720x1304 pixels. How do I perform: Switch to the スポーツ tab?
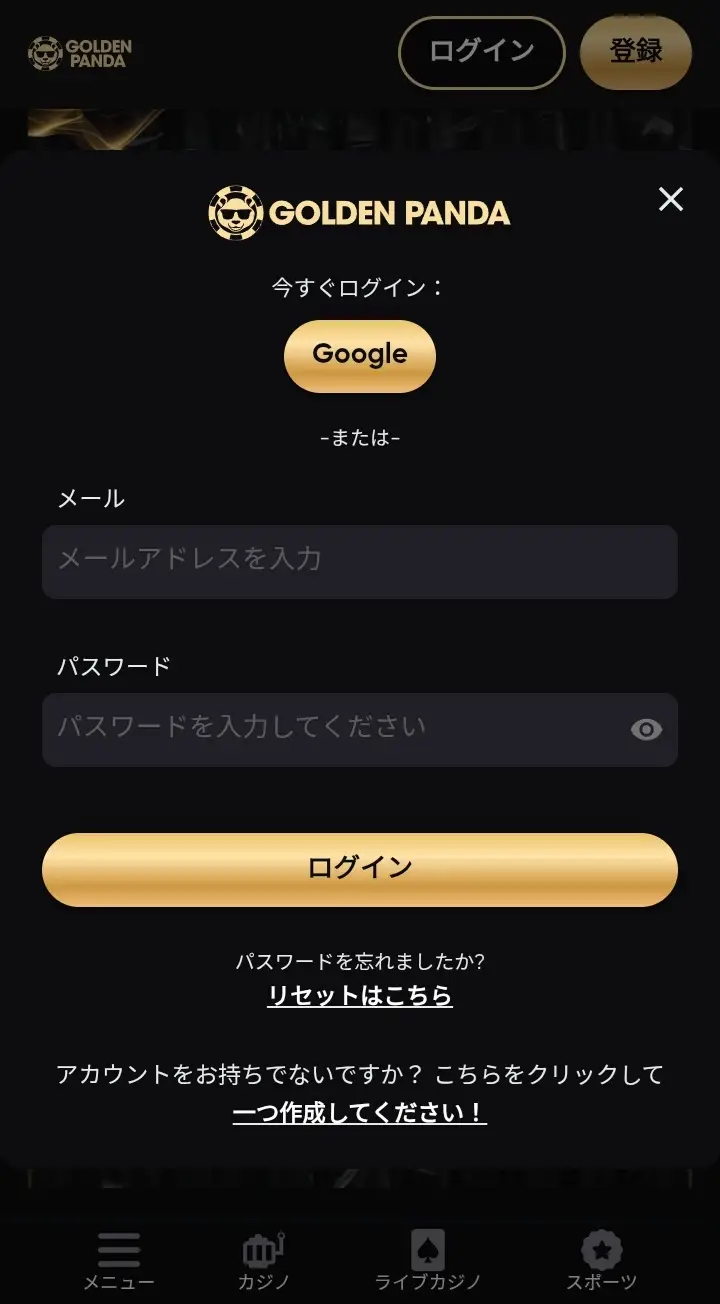[601, 1281]
